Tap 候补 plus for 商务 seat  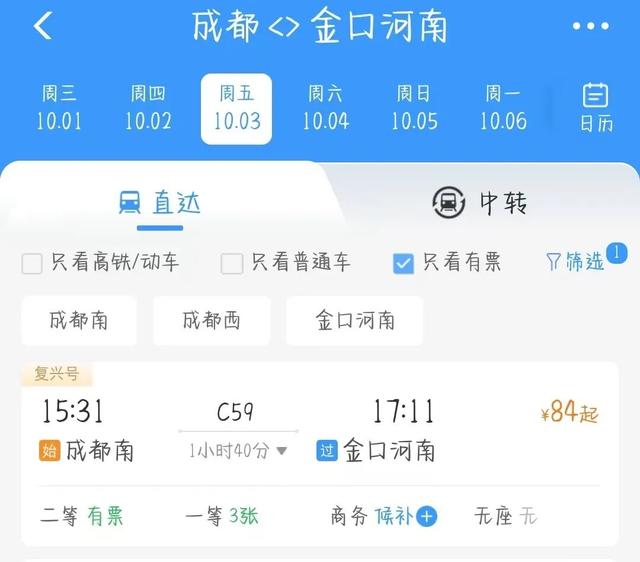click(x=427, y=517)
